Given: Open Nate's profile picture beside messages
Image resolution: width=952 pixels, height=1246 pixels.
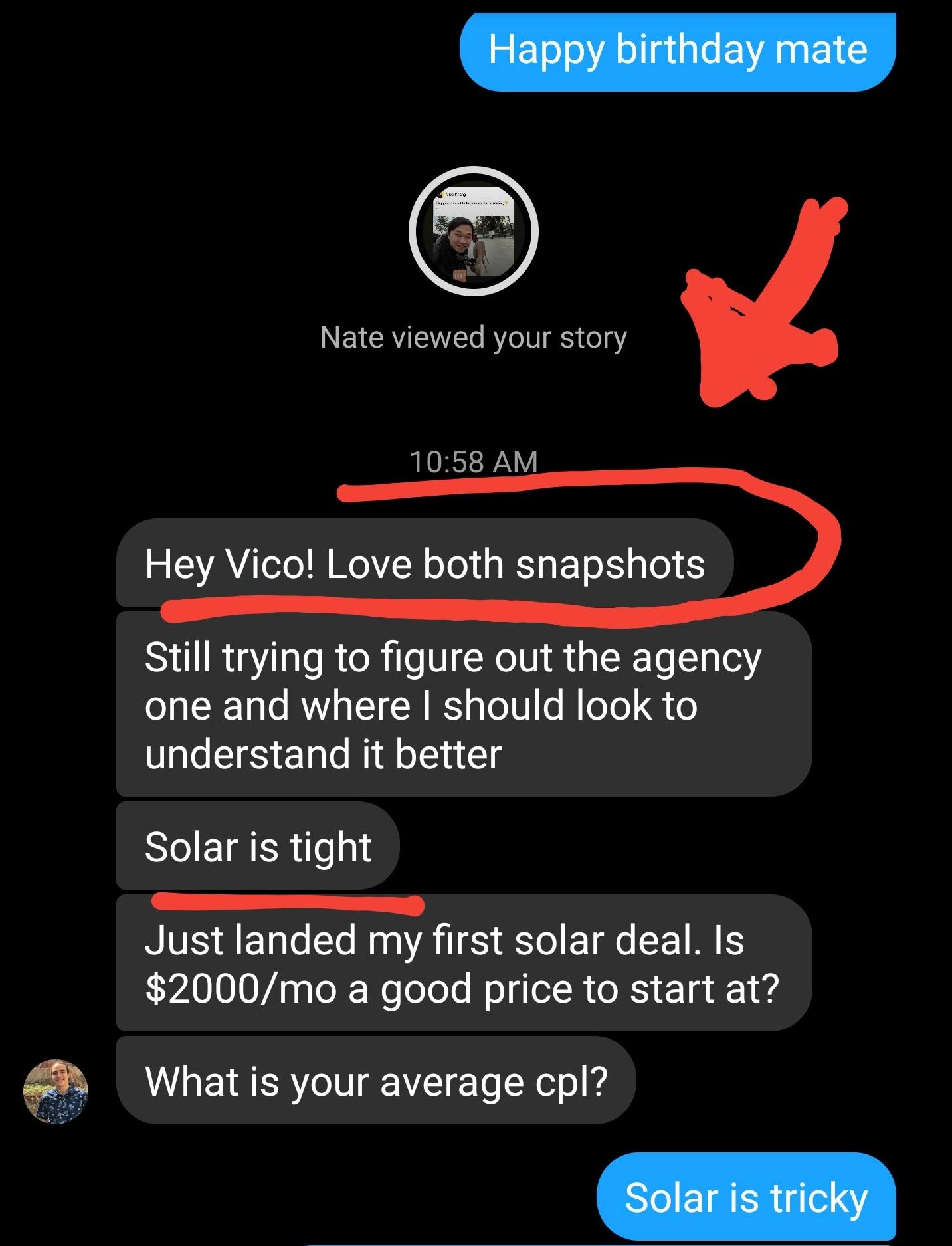Looking at the screenshot, I should coord(56,1091).
